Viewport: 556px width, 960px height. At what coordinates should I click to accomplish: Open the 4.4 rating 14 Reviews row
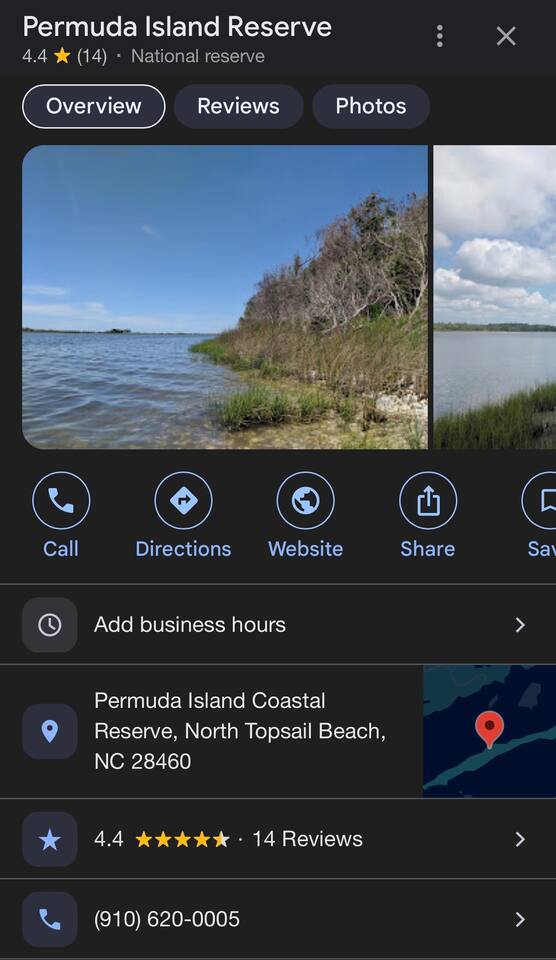click(x=278, y=839)
